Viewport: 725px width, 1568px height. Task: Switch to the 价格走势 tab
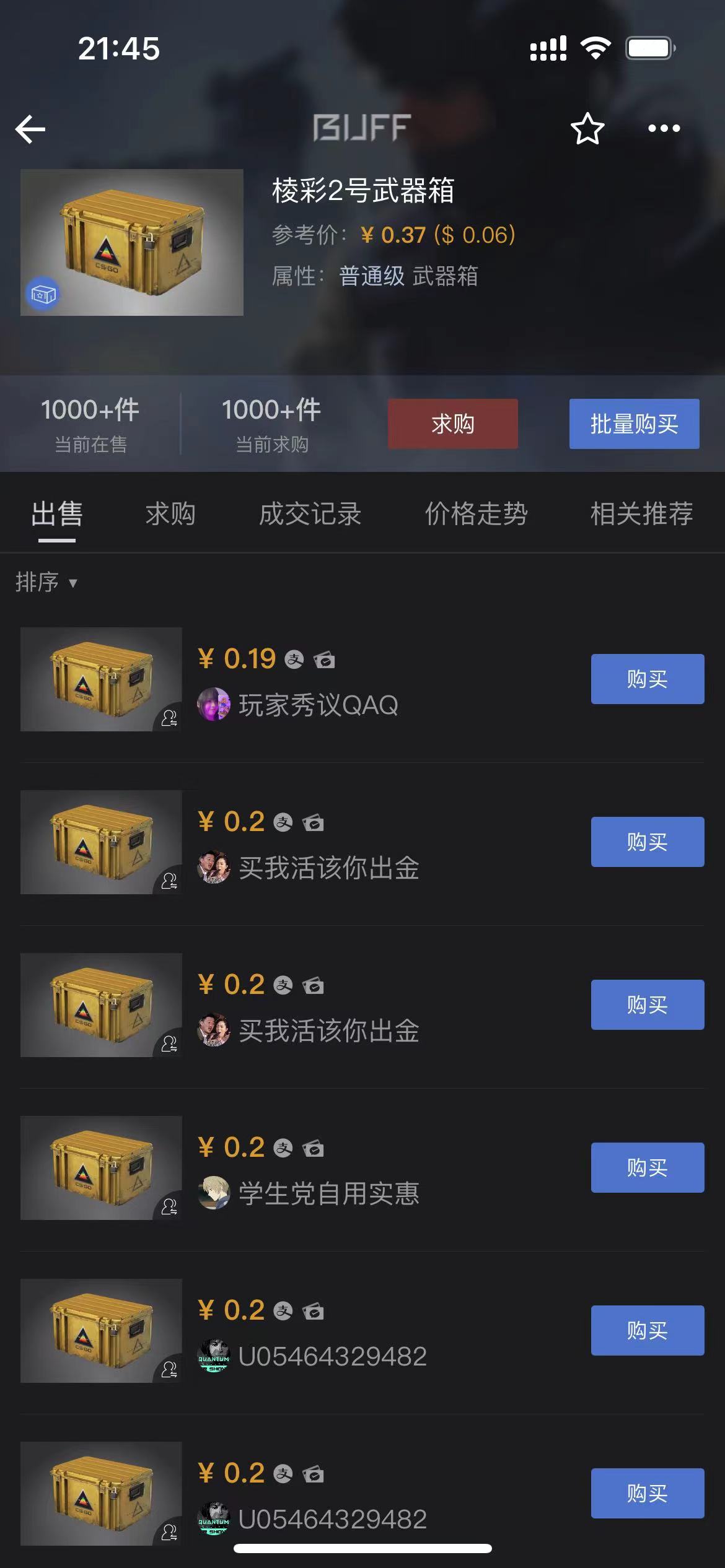pyautogui.click(x=476, y=514)
